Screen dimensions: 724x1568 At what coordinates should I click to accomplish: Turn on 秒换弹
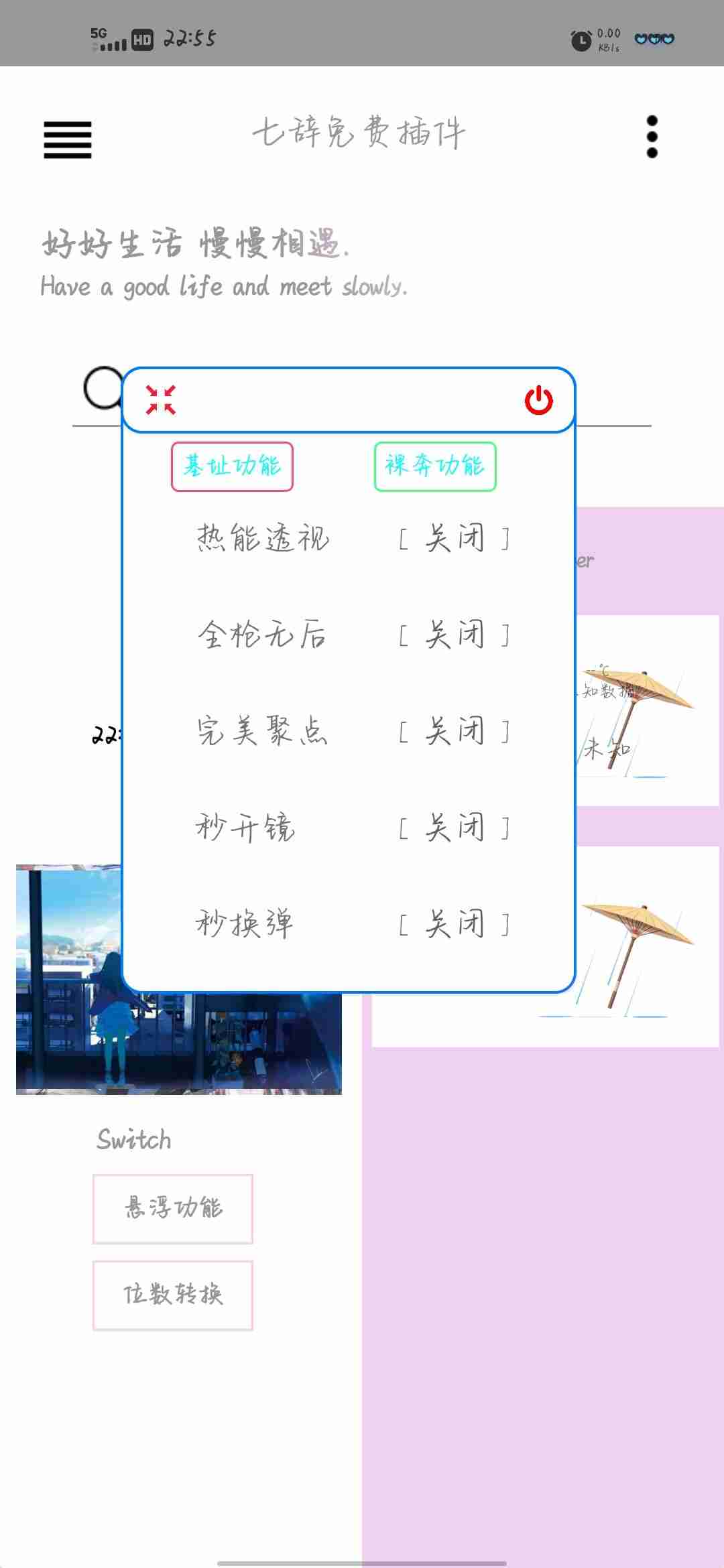pos(455,924)
